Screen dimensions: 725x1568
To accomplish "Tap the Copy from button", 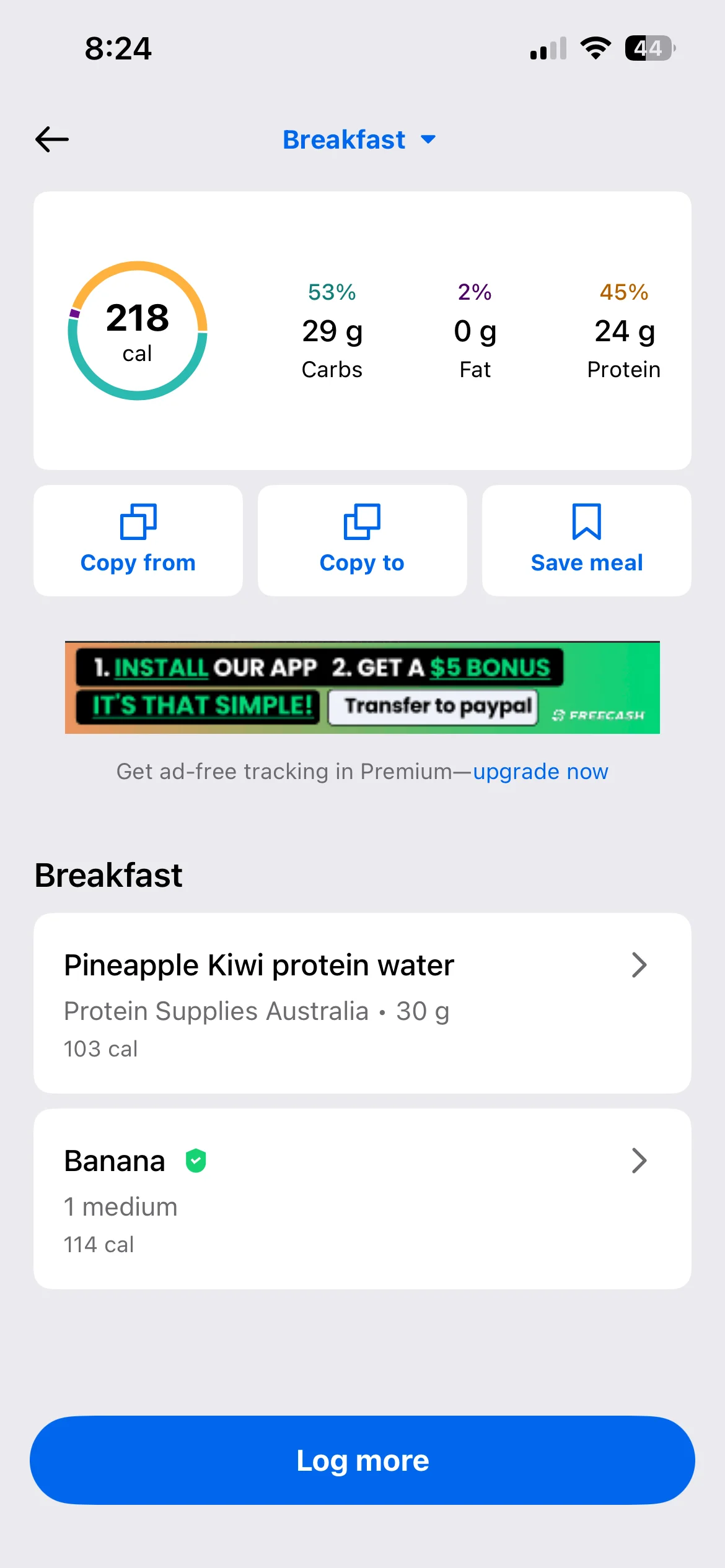I will [x=138, y=540].
